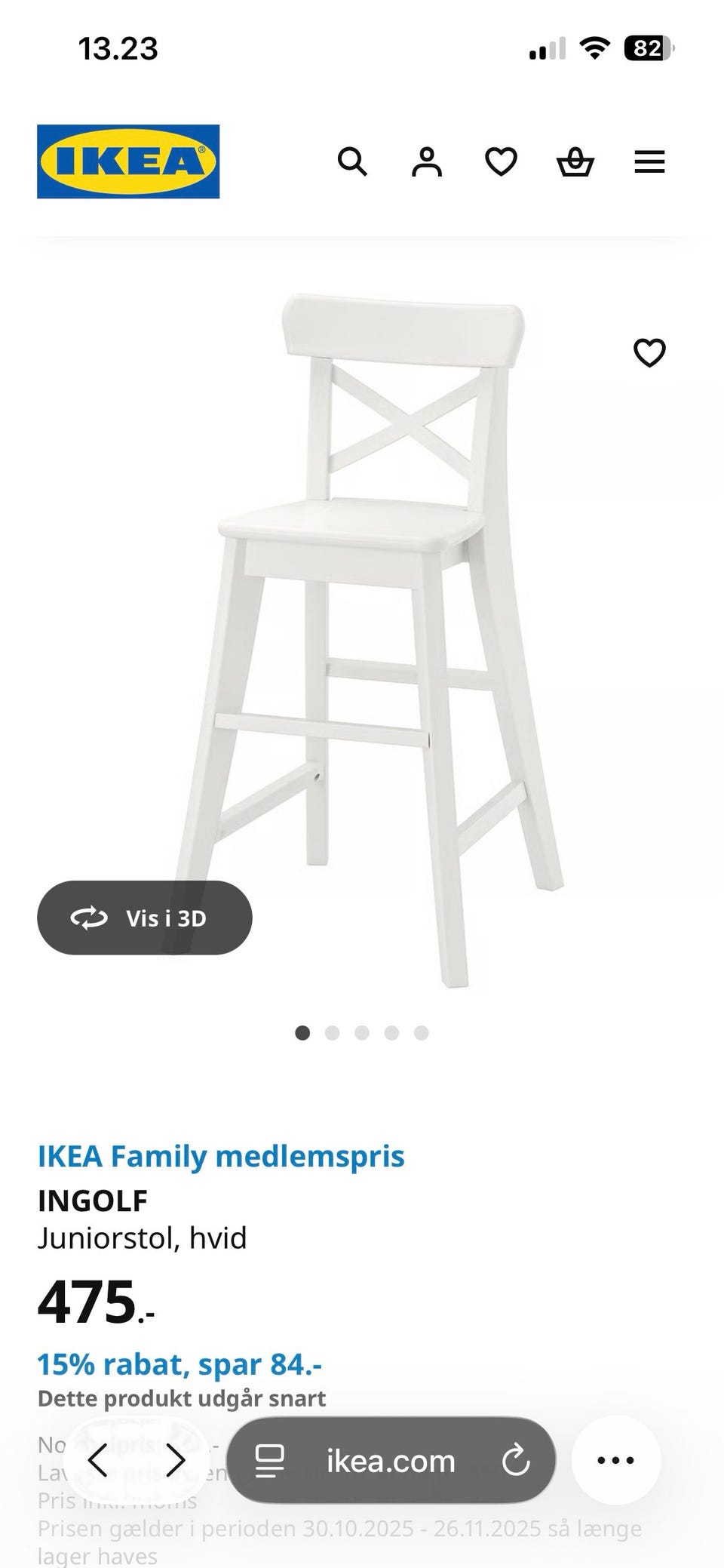Viewport: 724px width, 1568px height.
Task: Open the IKEA site search
Action: 352,161
